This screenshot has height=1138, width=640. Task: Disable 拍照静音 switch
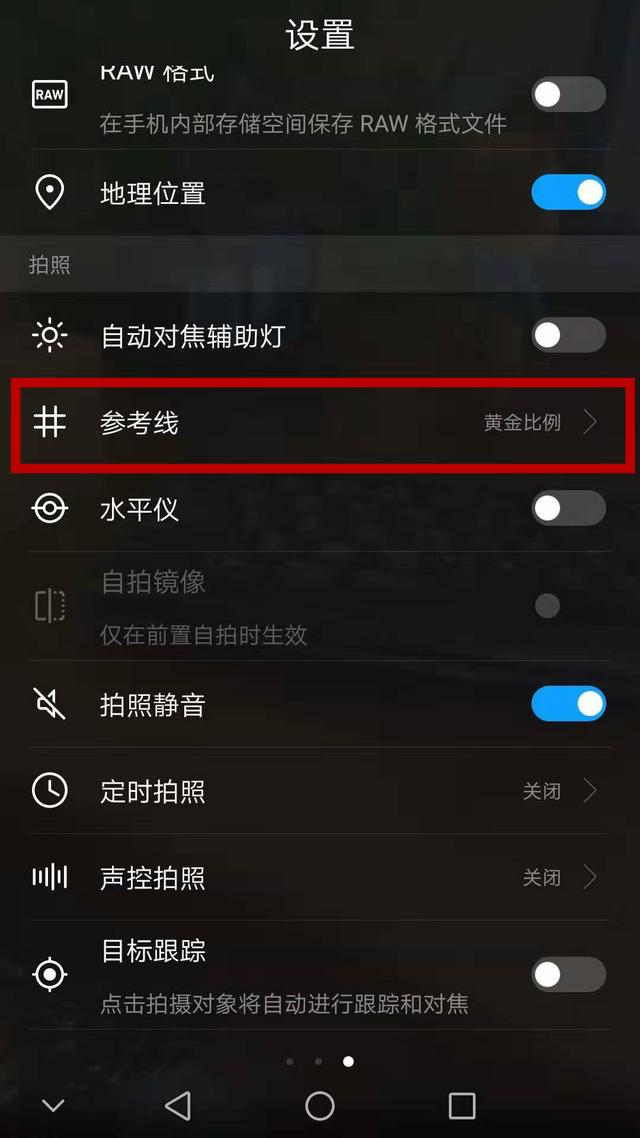click(567, 704)
